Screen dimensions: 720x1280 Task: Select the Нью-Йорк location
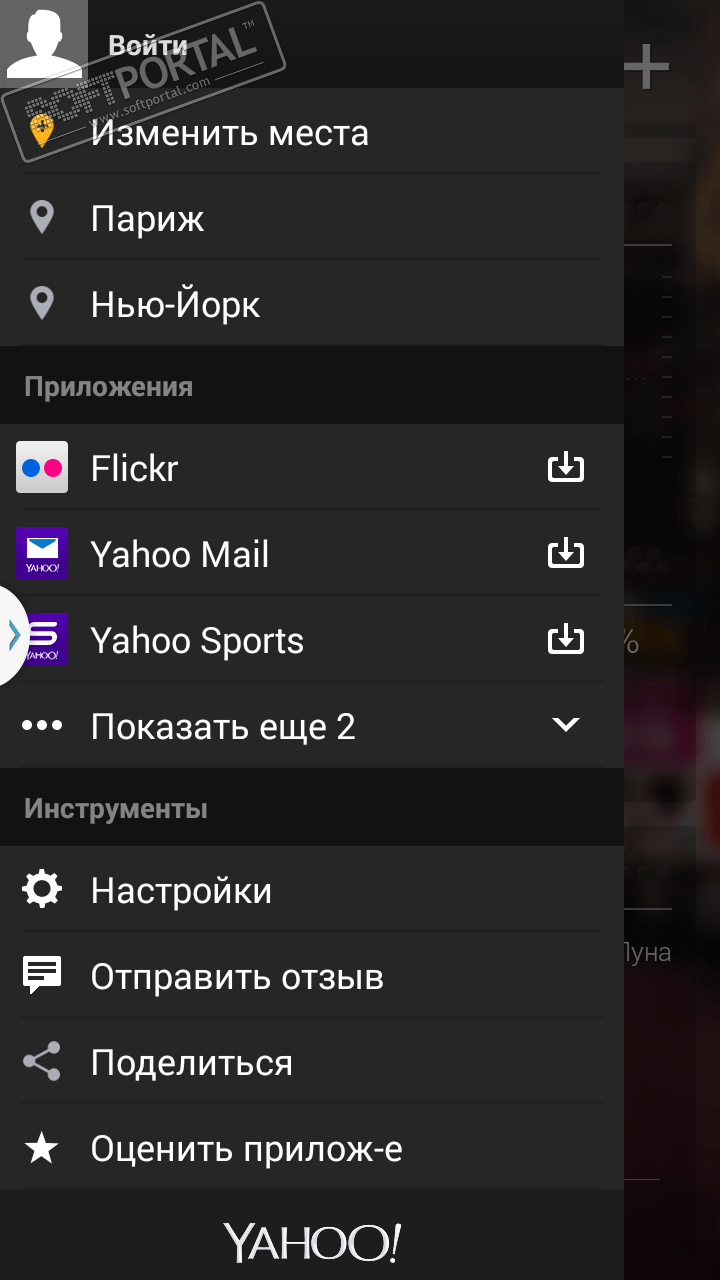tap(175, 305)
